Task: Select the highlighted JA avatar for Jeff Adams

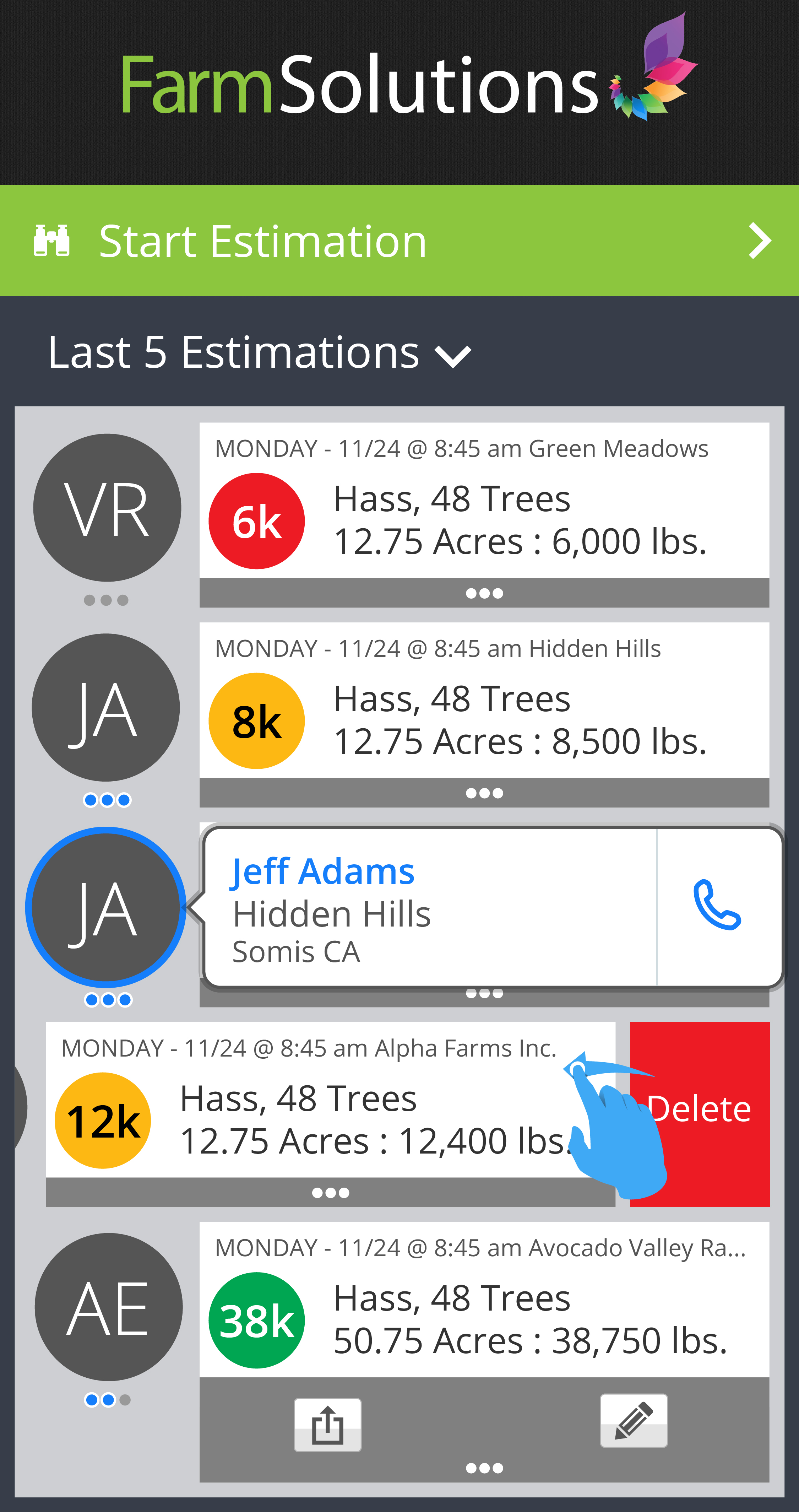Action: (105, 907)
